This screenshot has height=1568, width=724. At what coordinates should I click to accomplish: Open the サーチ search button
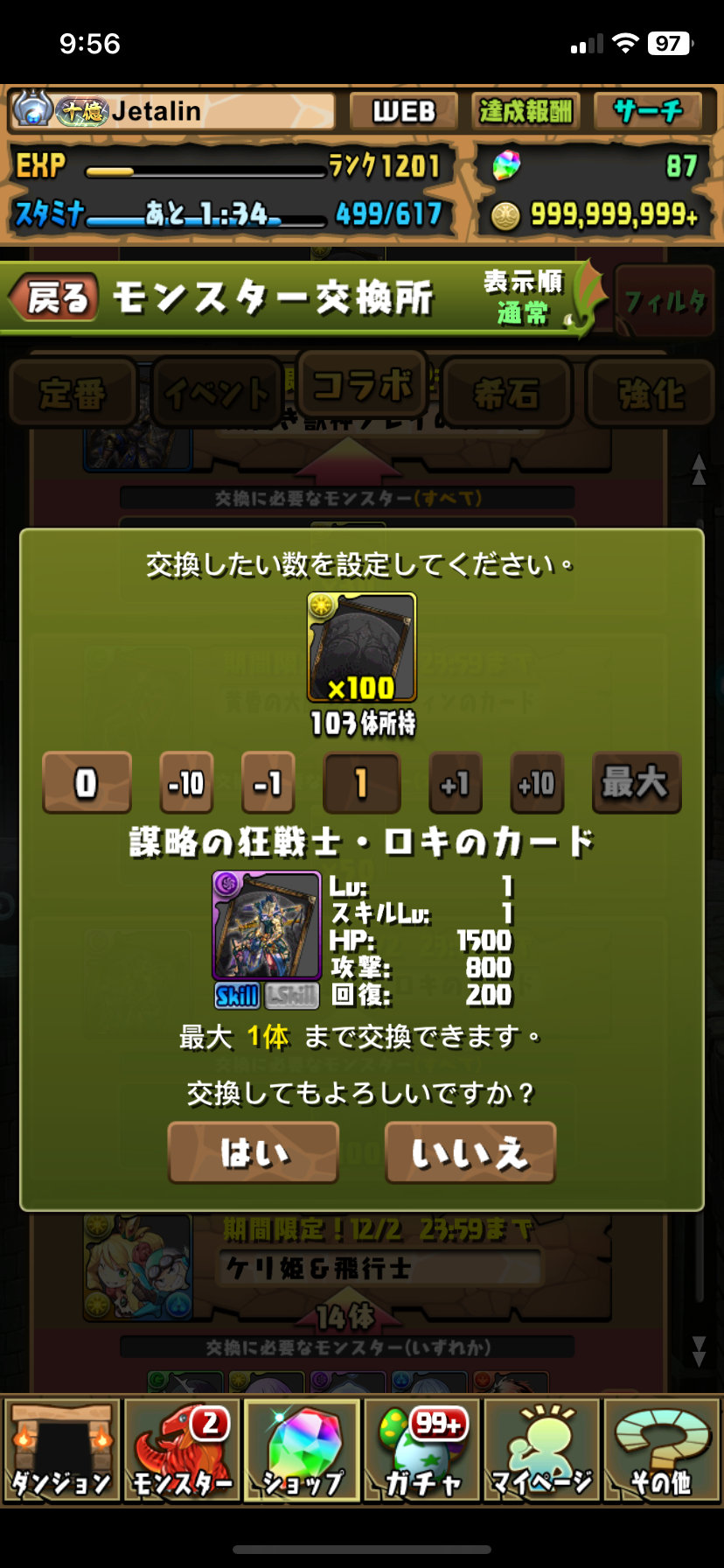point(648,111)
